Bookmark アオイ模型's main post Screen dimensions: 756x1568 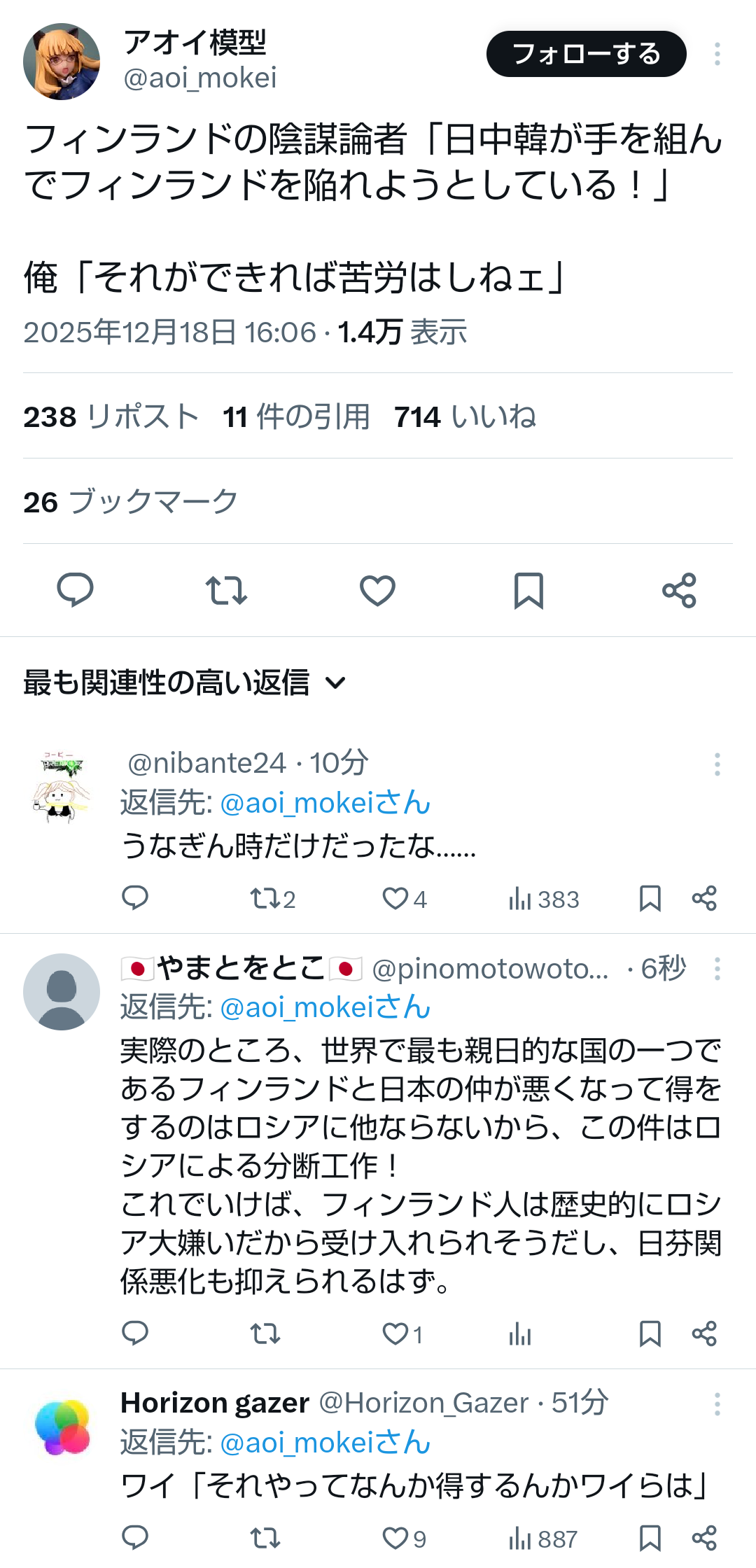(x=528, y=589)
